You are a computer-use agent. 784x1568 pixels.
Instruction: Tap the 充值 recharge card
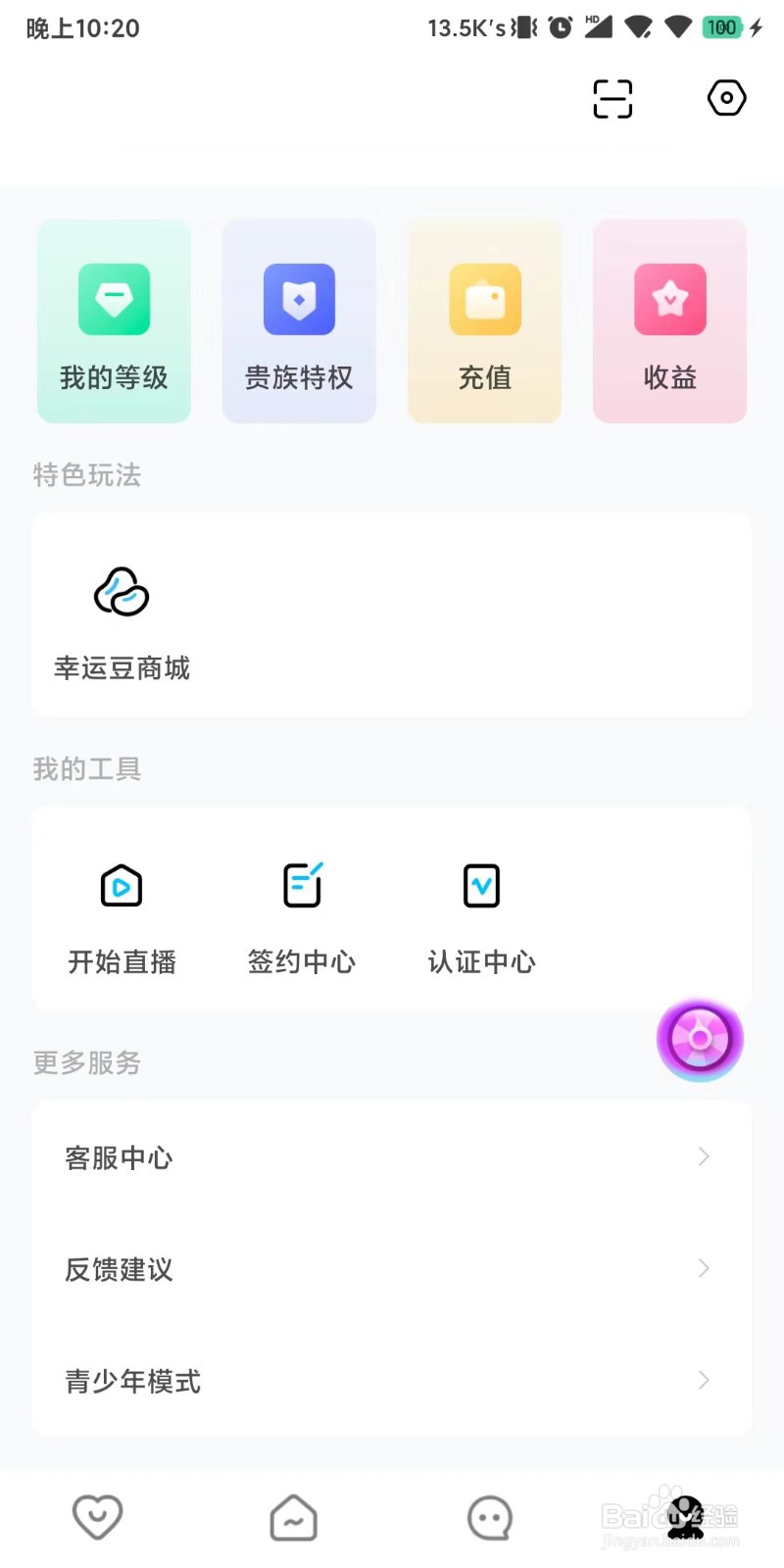point(484,321)
